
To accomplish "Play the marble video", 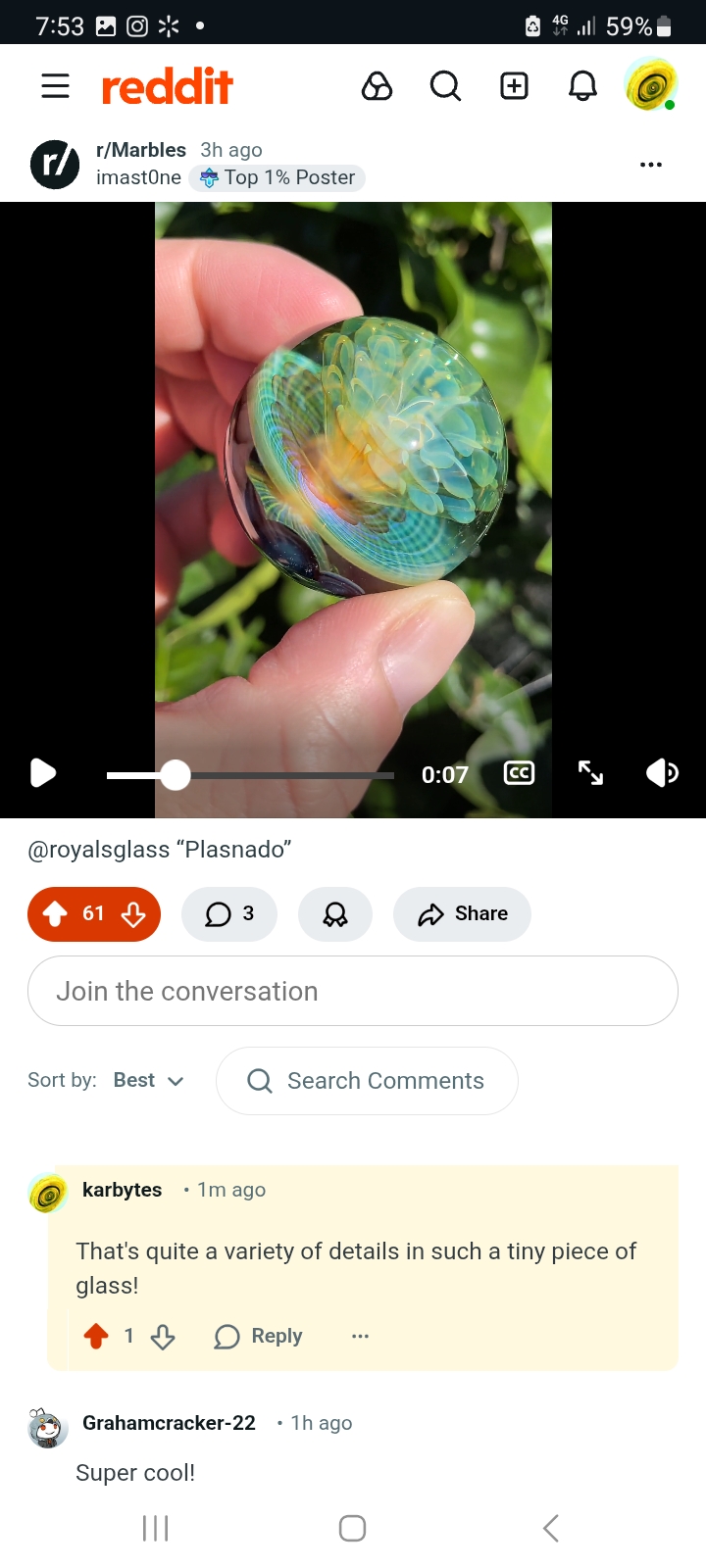I will (x=43, y=773).
